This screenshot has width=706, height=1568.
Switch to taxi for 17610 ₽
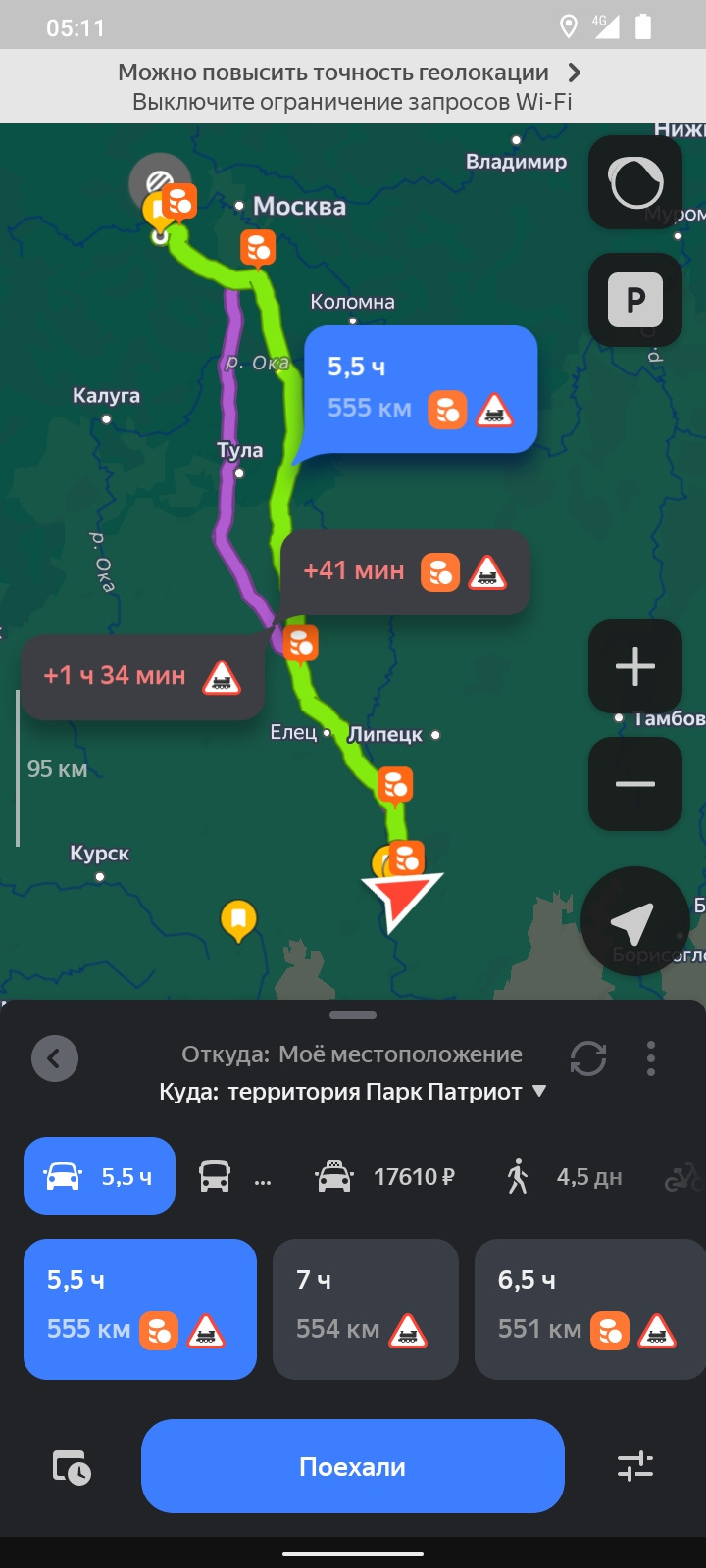(385, 1176)
